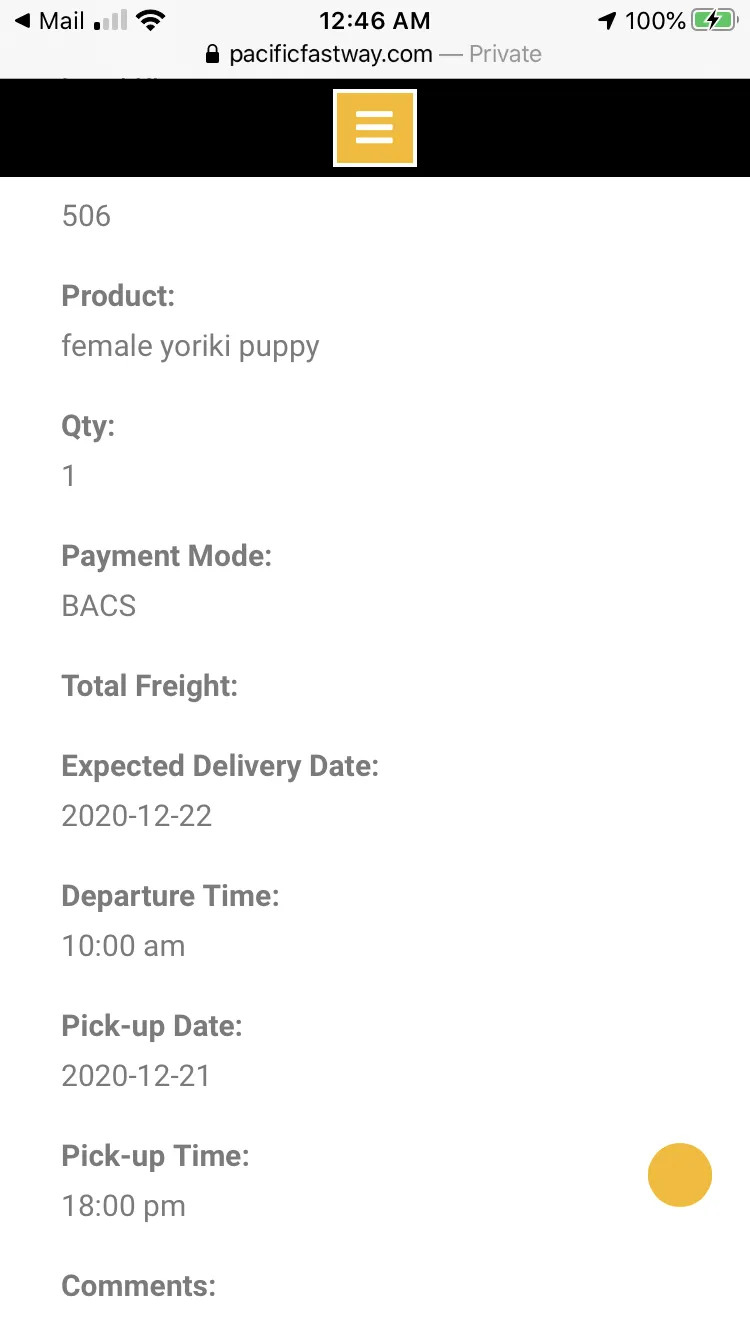
Task: Open the yellow hamburger menu
Action: [x=375, y=128]
